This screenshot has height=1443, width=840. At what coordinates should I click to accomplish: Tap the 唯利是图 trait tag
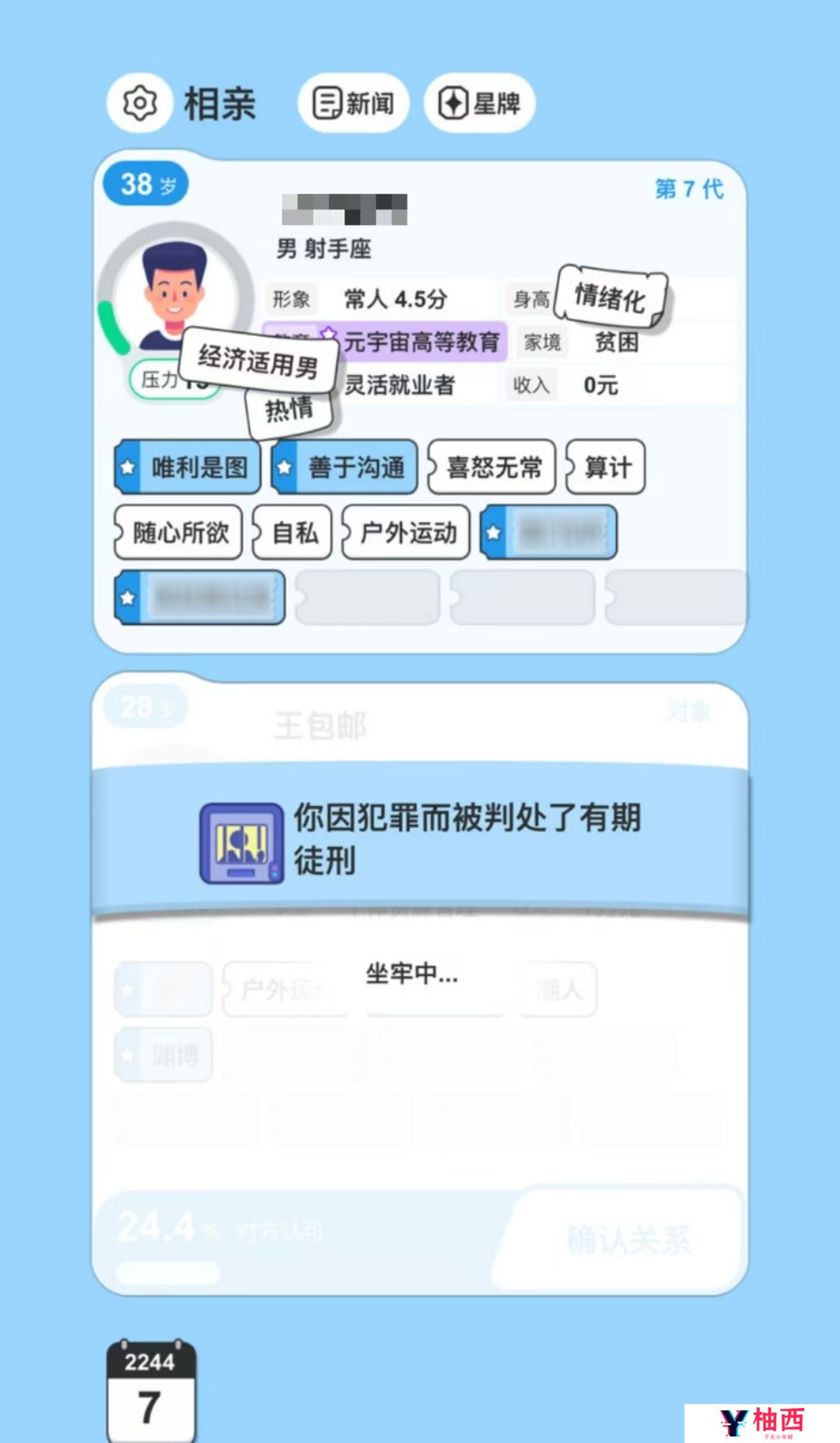tap(188, 467)
